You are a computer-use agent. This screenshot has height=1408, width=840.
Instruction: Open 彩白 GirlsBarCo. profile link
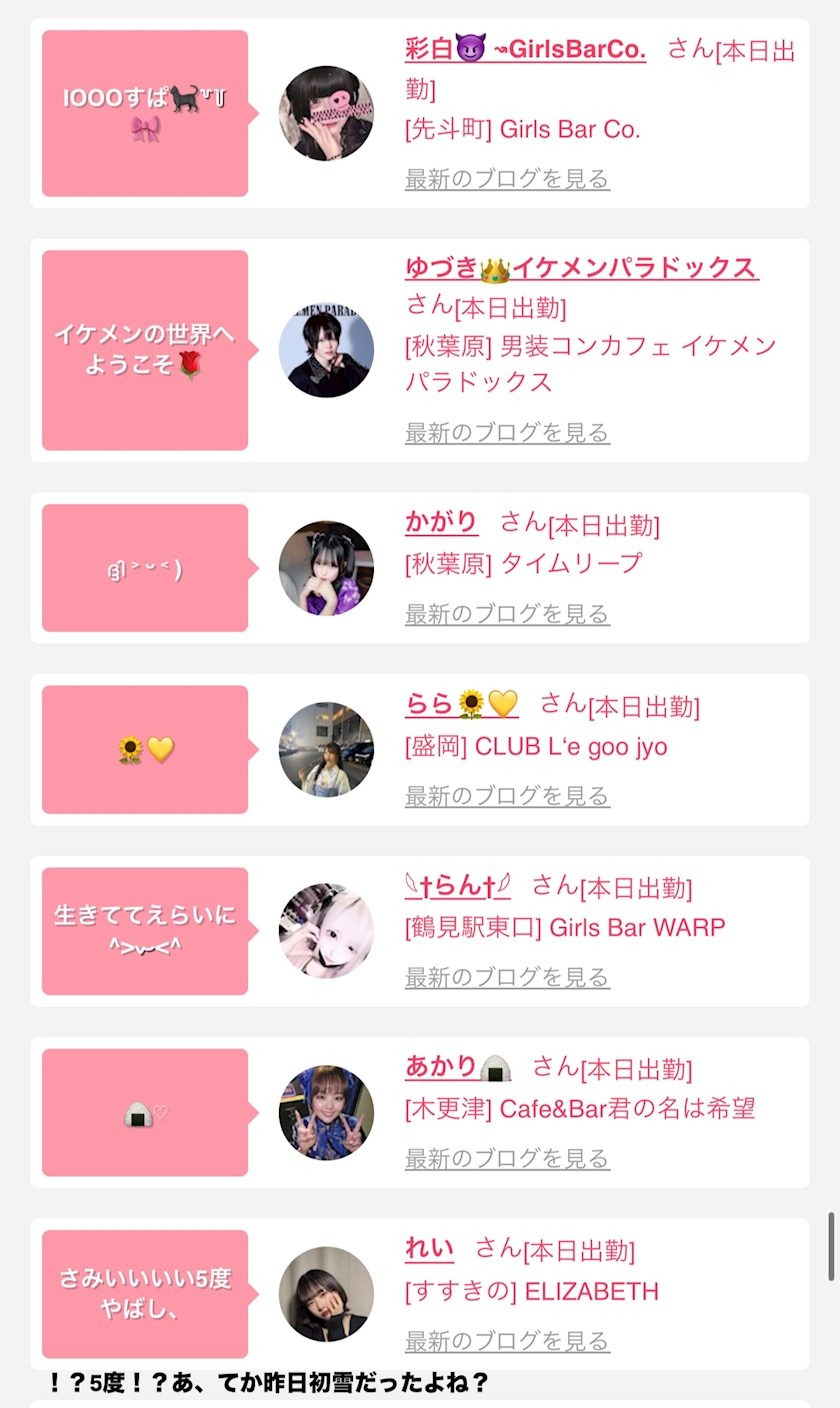[x=525, y=48]
